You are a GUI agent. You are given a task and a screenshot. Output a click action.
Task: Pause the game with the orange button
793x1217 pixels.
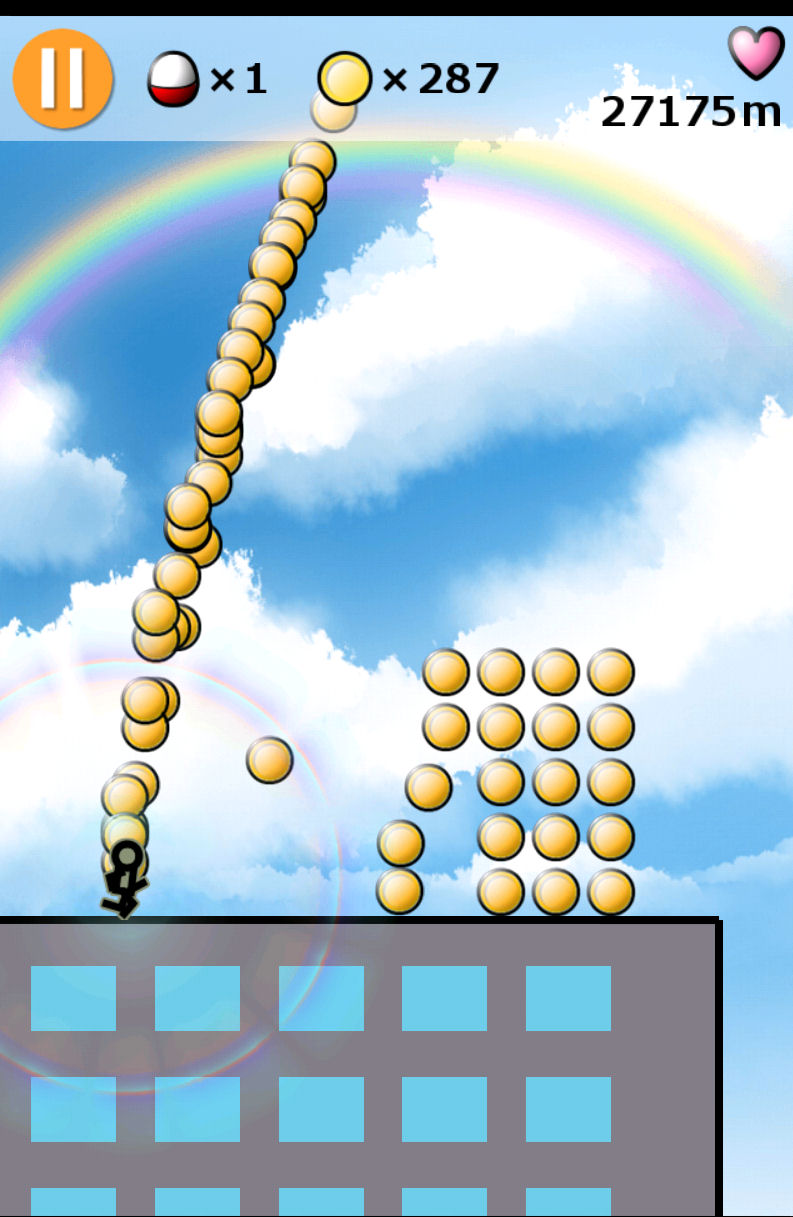(62, 79)
